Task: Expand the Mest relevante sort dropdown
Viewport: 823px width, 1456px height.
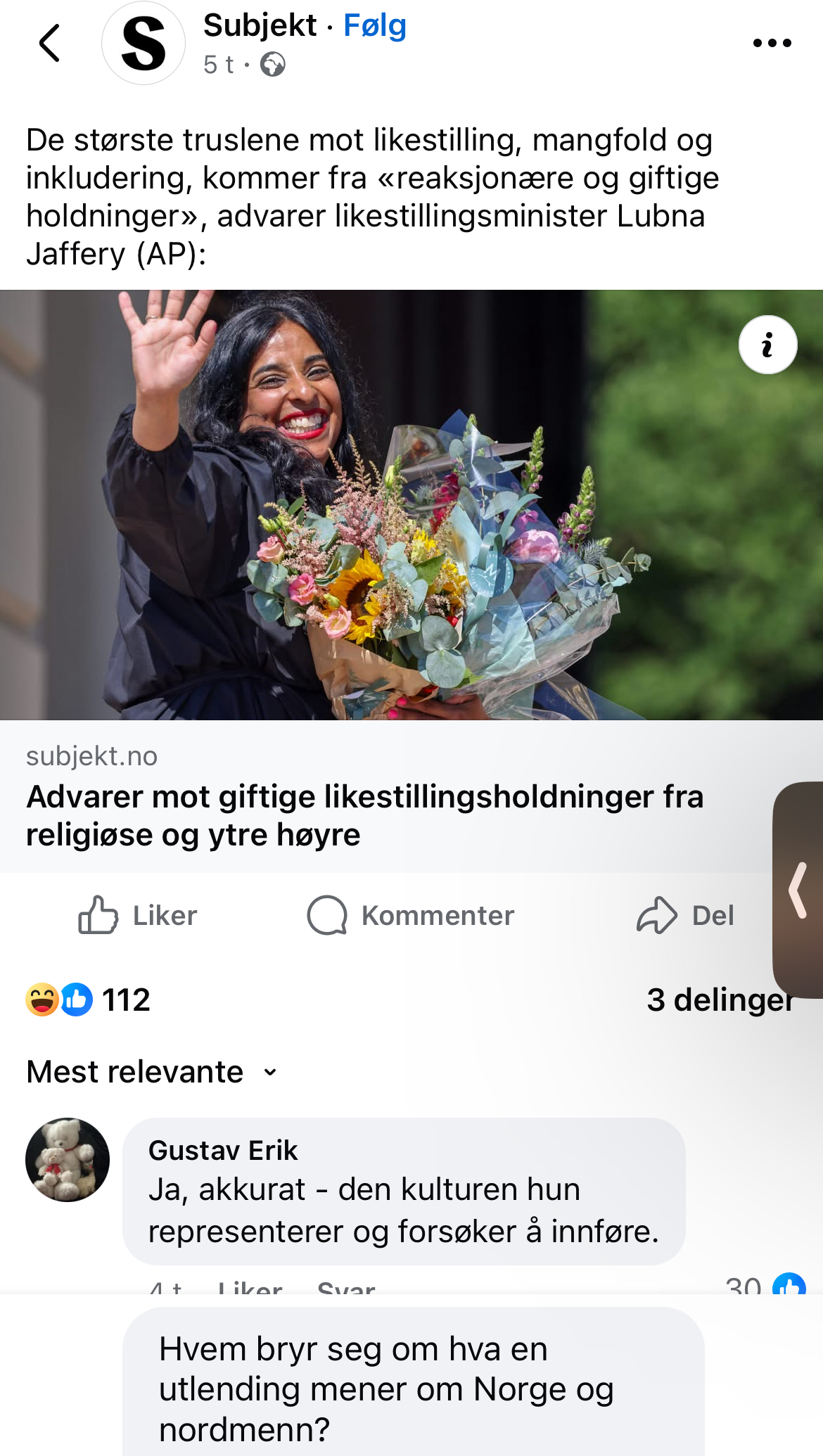Action: (x=152, y=1072)
